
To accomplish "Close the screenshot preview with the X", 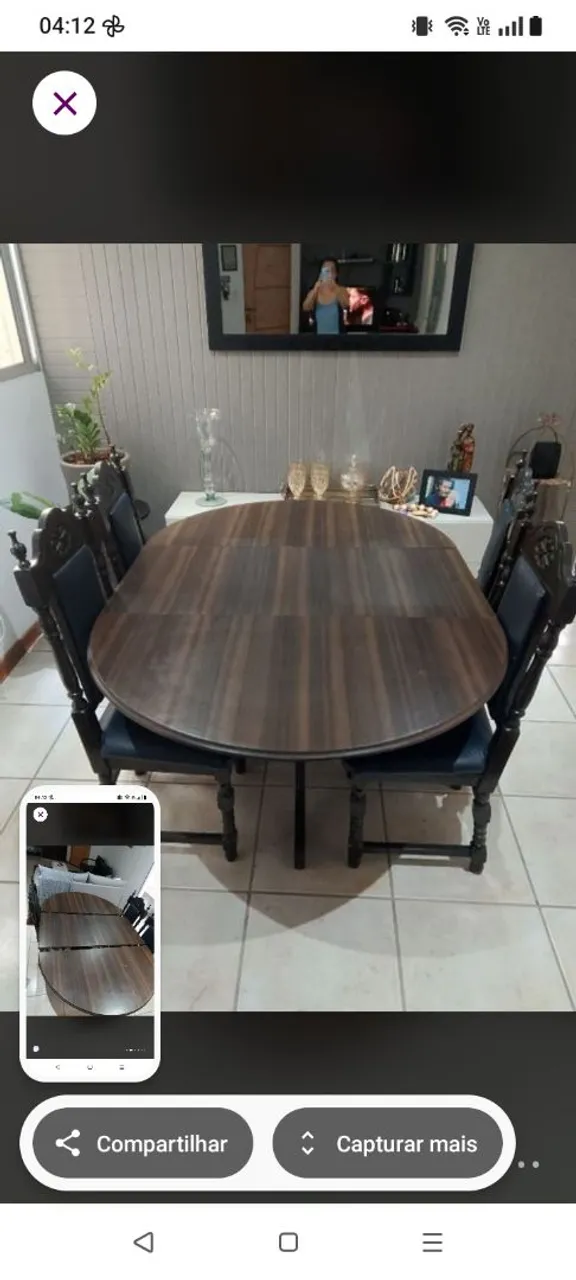I will (x=64, y=103).
